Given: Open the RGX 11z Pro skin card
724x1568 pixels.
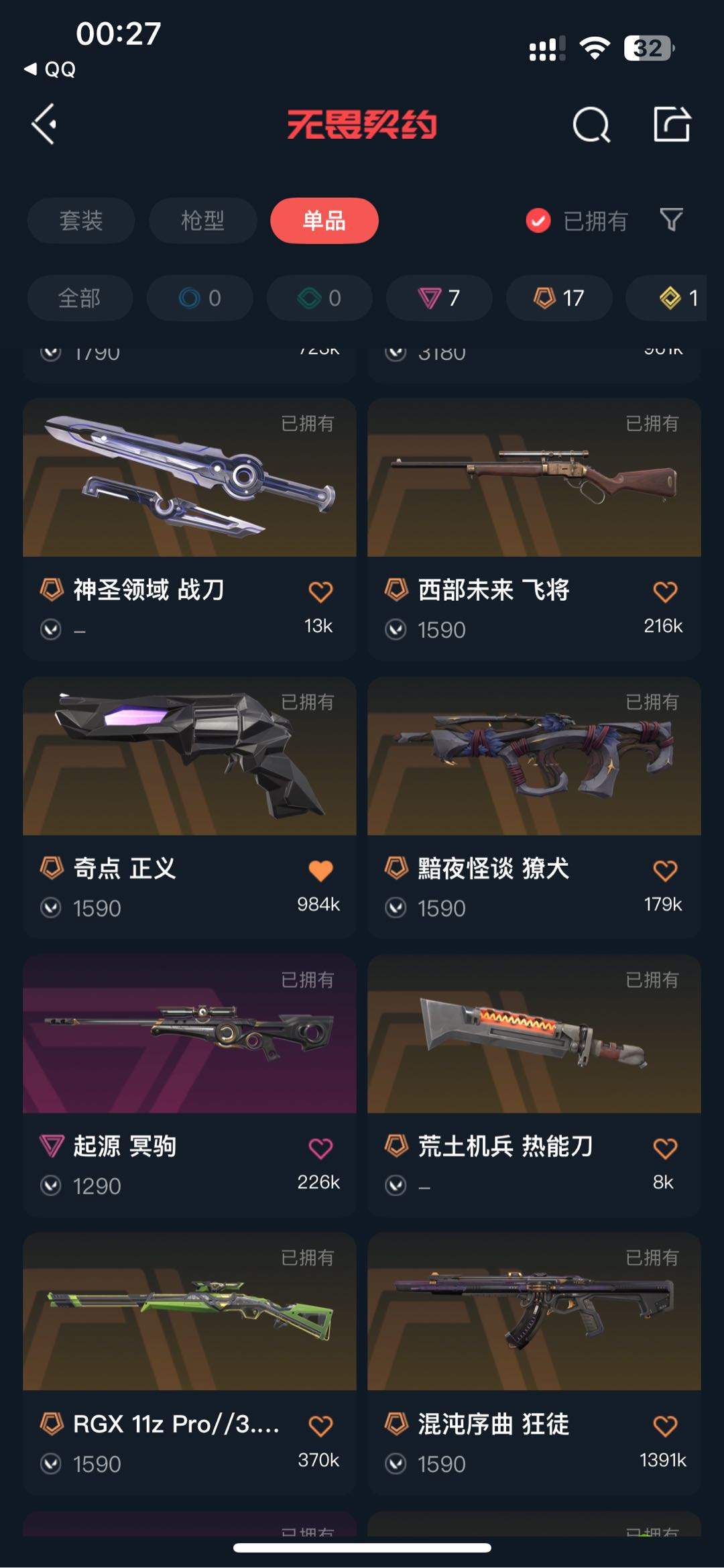Looking at the screenshot, I should pos(190,1363).
